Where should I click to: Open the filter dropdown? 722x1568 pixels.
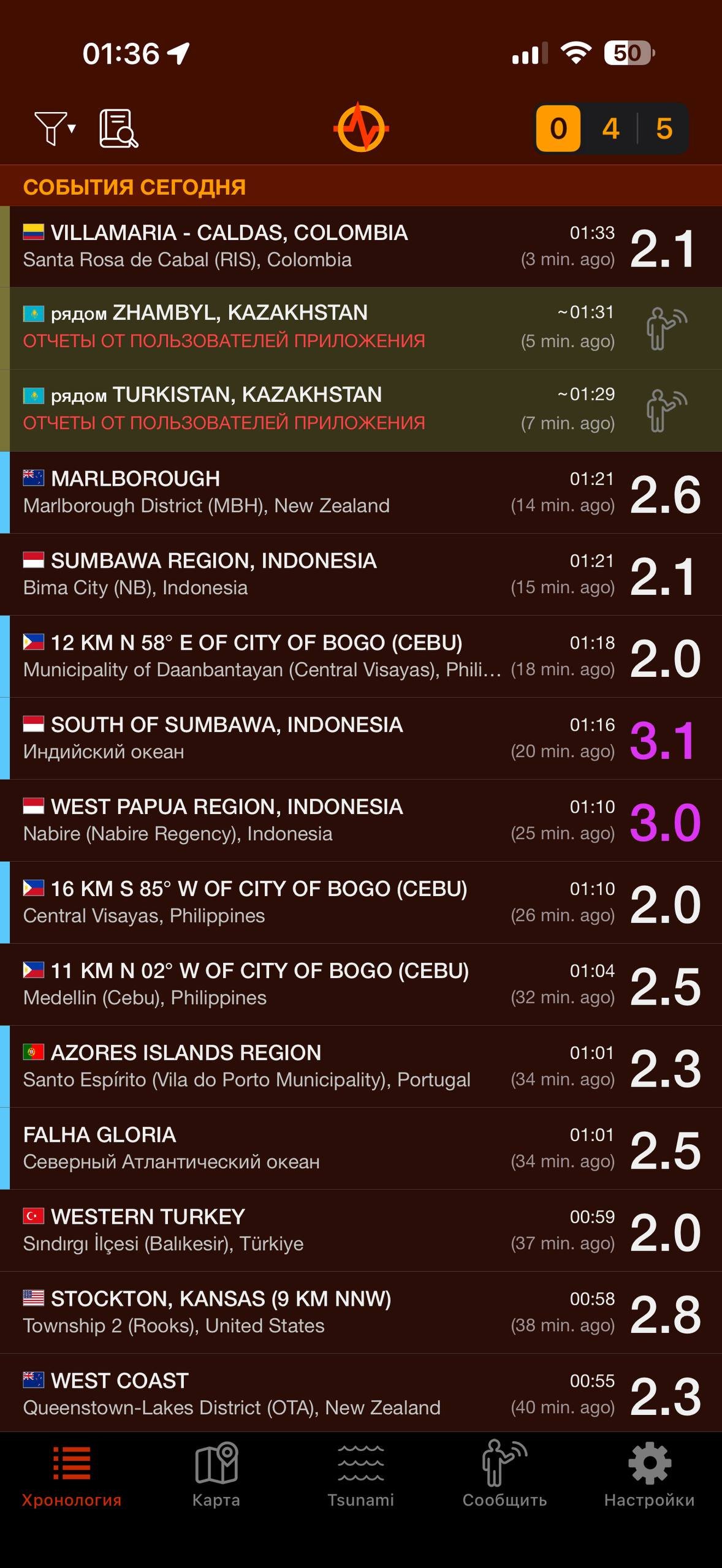click(54, 128)
